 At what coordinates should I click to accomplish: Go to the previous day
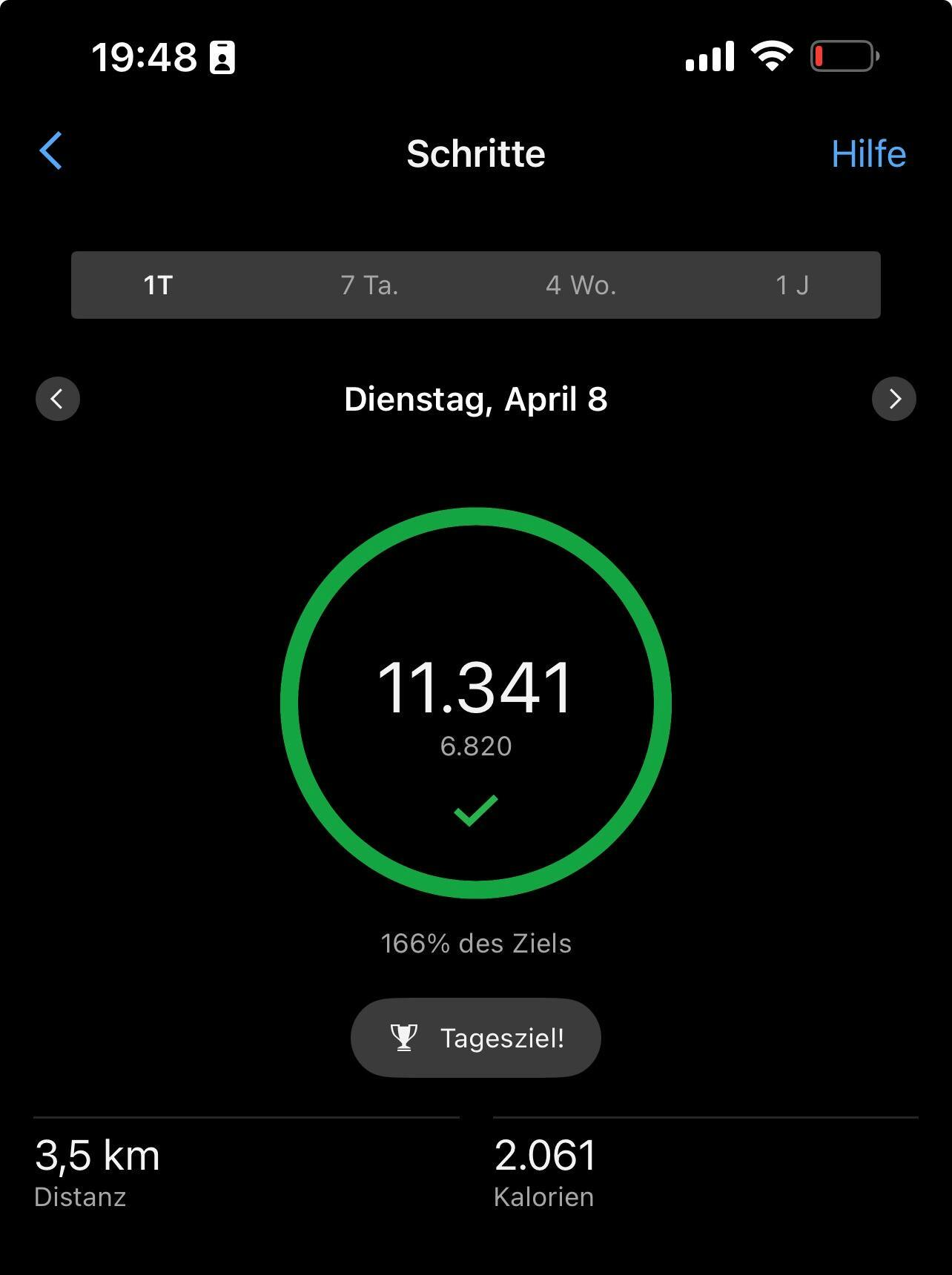[x=58, y=400]
